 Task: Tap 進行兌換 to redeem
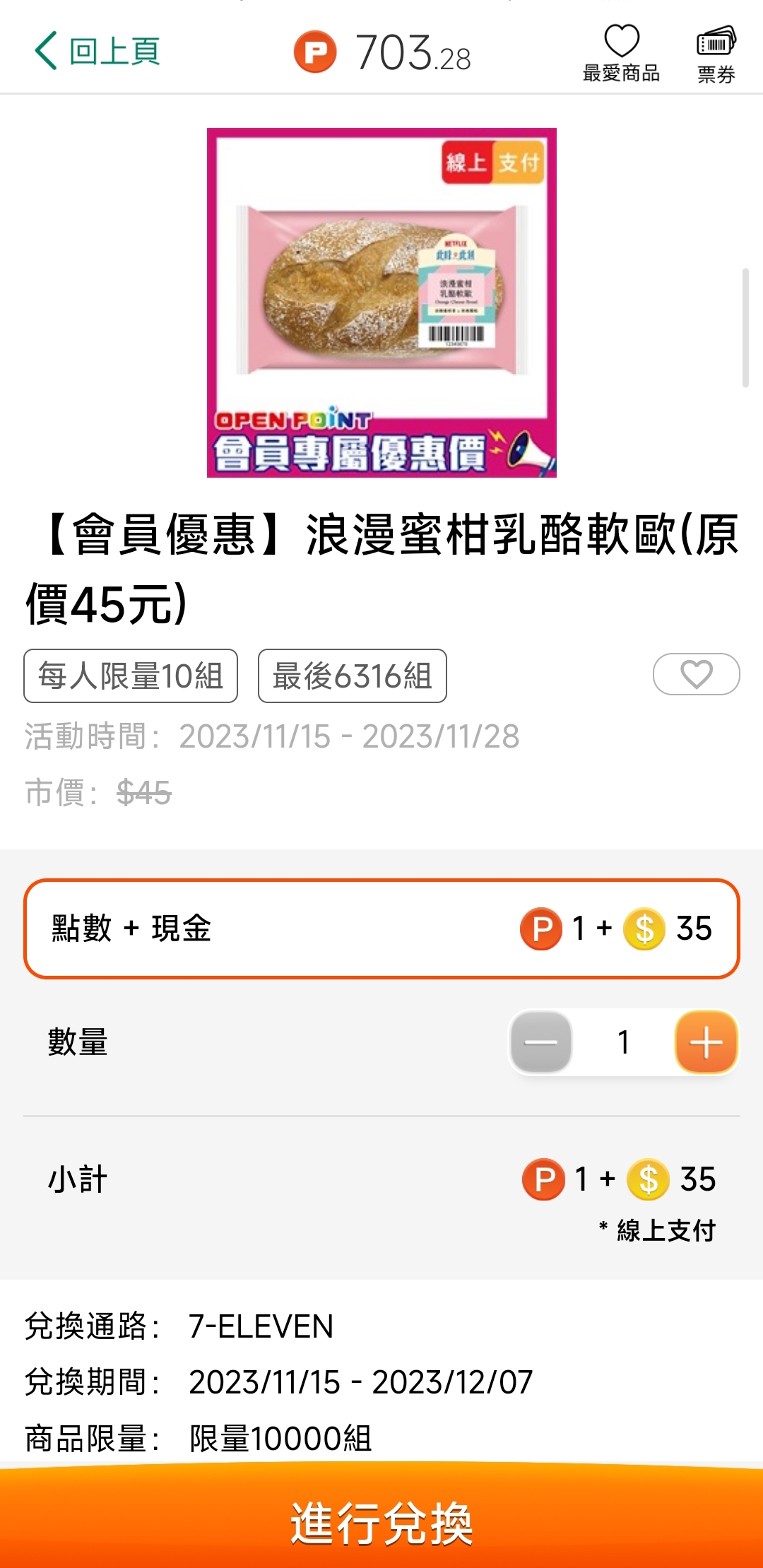pos(381,1523)
